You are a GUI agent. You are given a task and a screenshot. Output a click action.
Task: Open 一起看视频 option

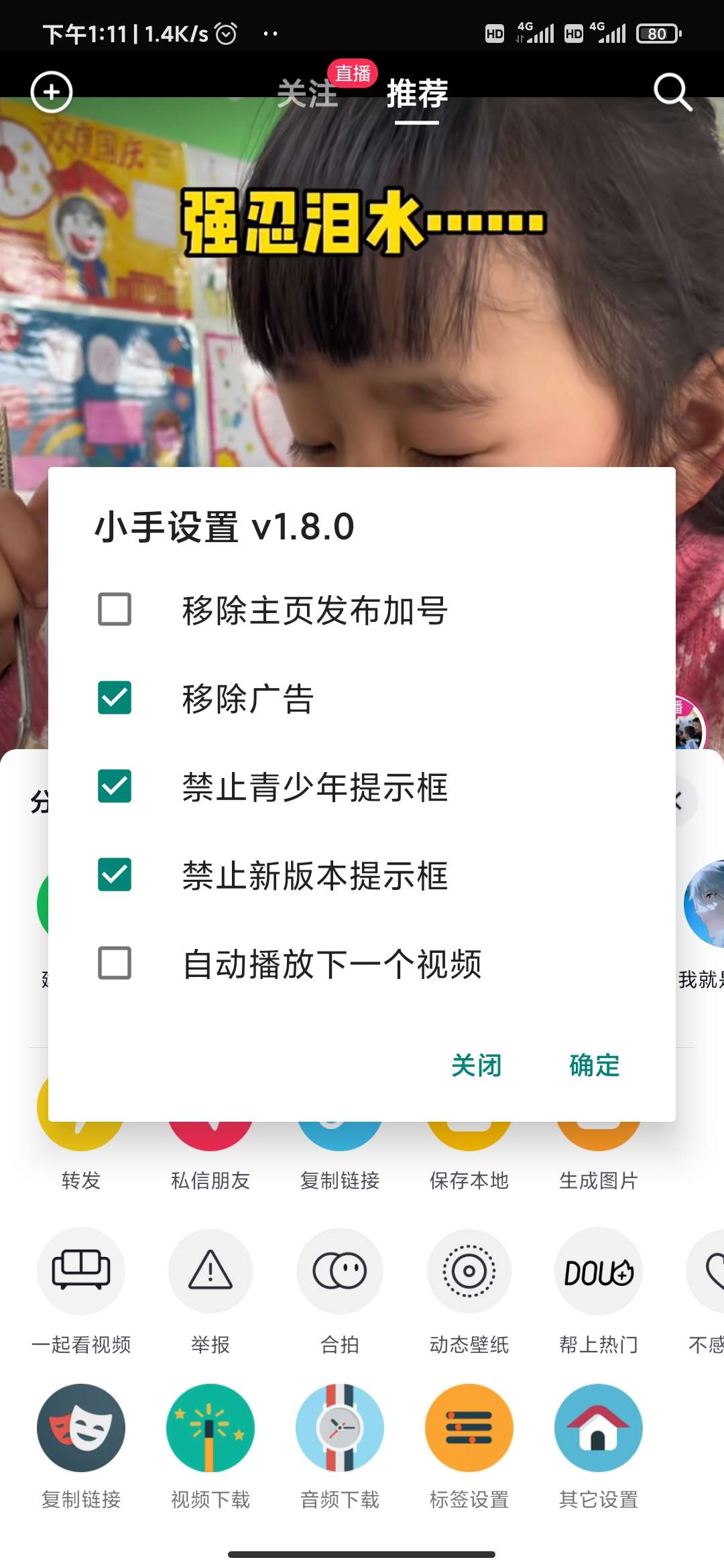coord(81,1271)
